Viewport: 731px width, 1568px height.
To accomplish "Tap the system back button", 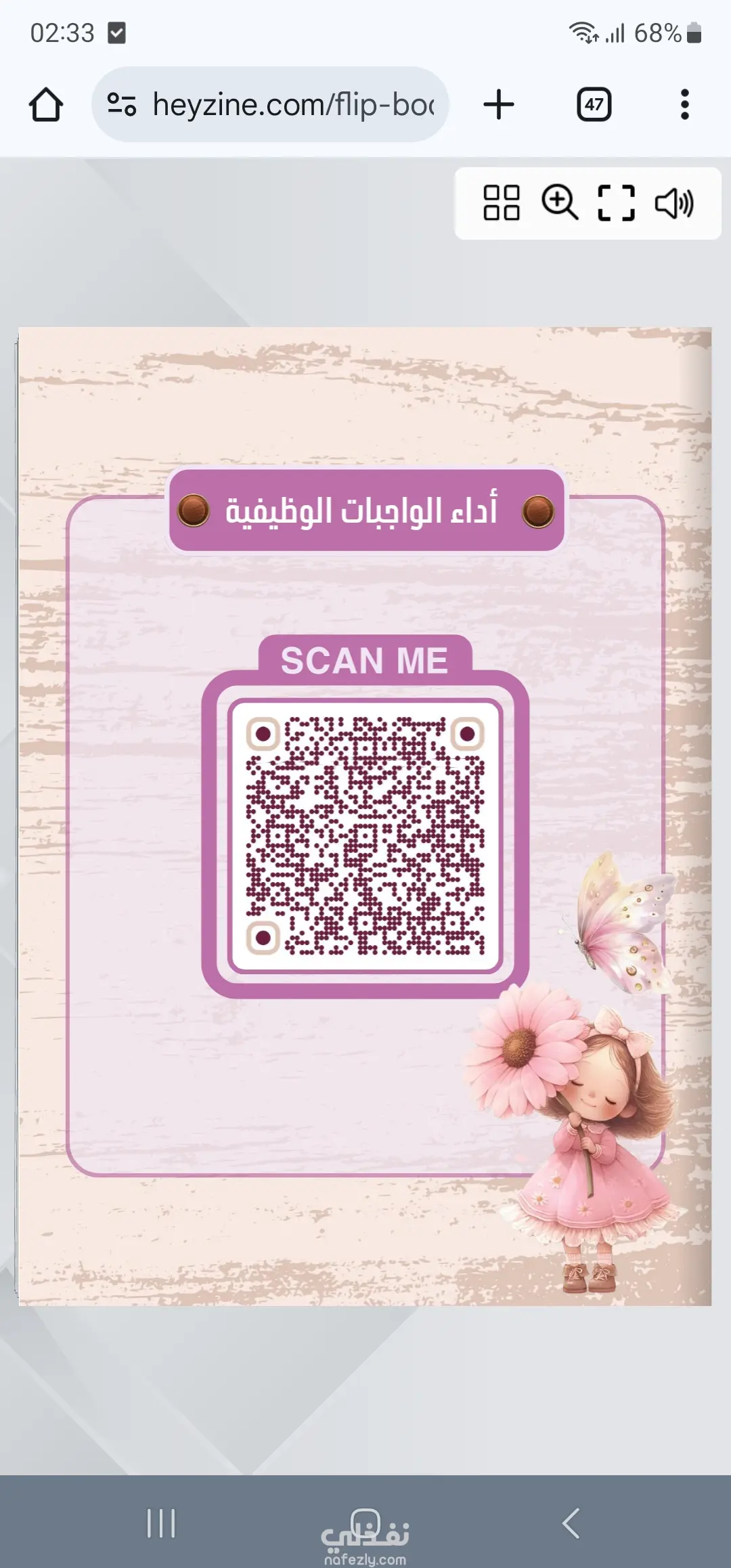I will point(571,1523).
